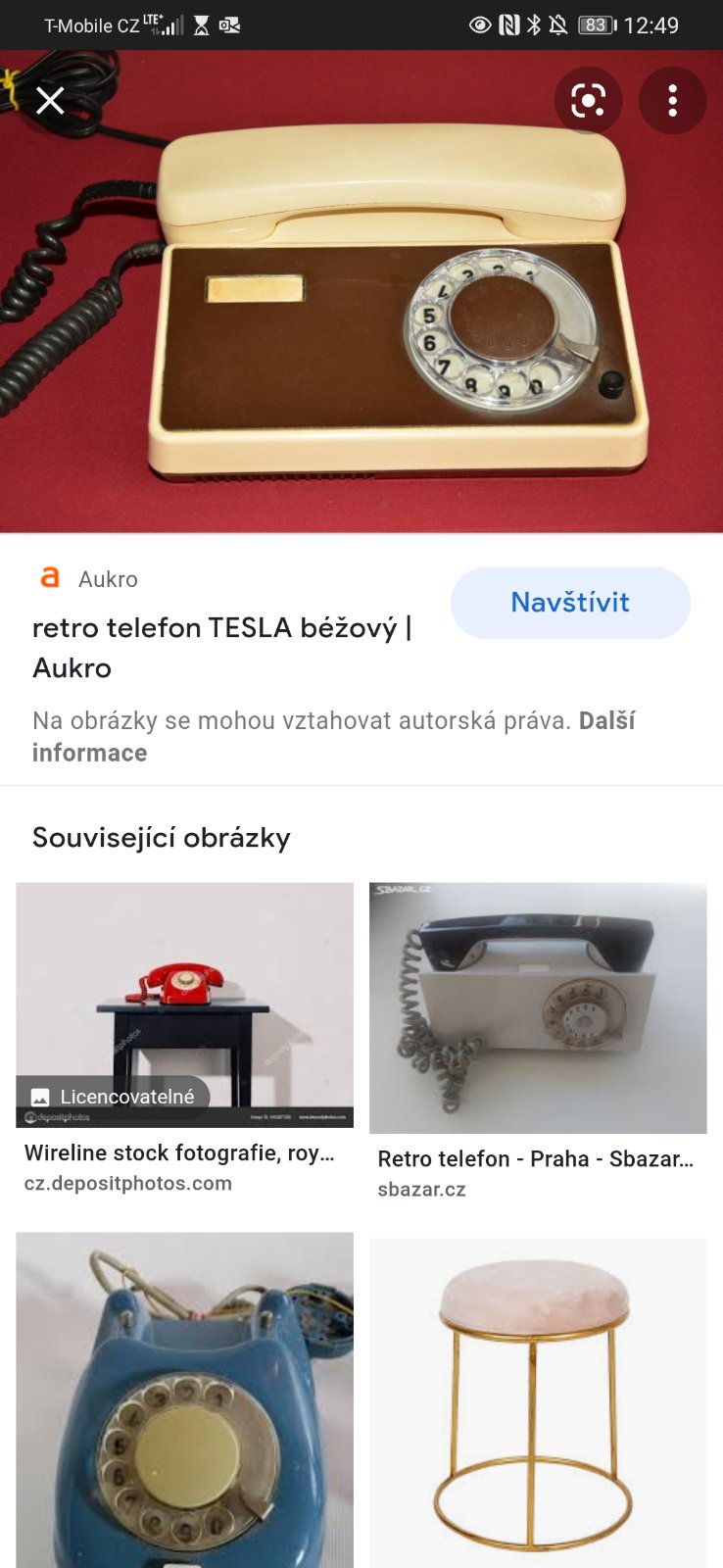Open the three-dot overflow menu
Image resolution: width=723 pixels, height=1568 pixels.
pos(672,100)
